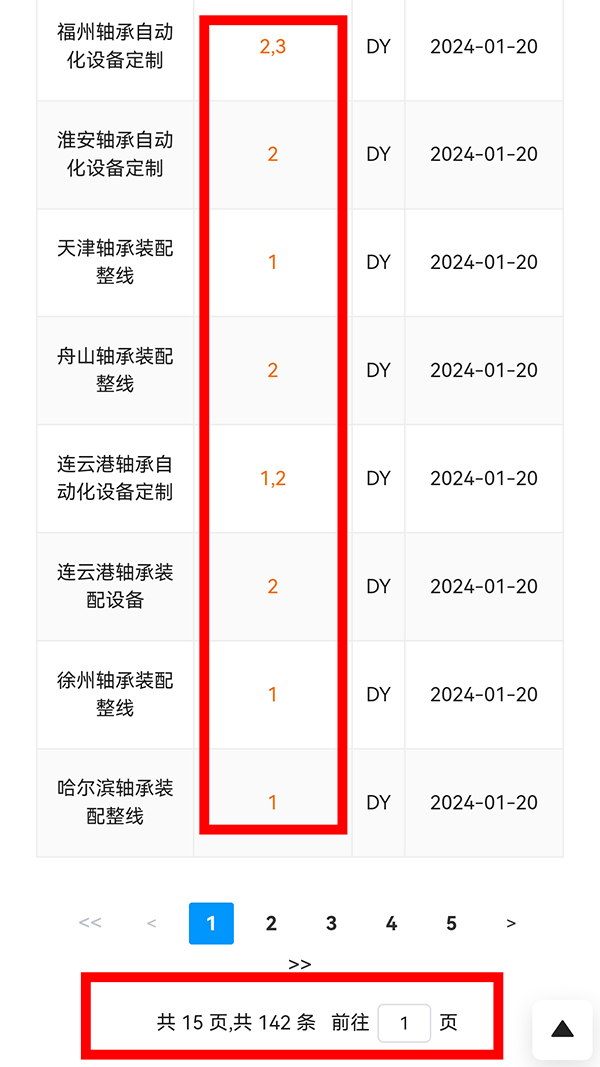
Task: Go to page 2 of results
Action: click(x=271, y=924)
